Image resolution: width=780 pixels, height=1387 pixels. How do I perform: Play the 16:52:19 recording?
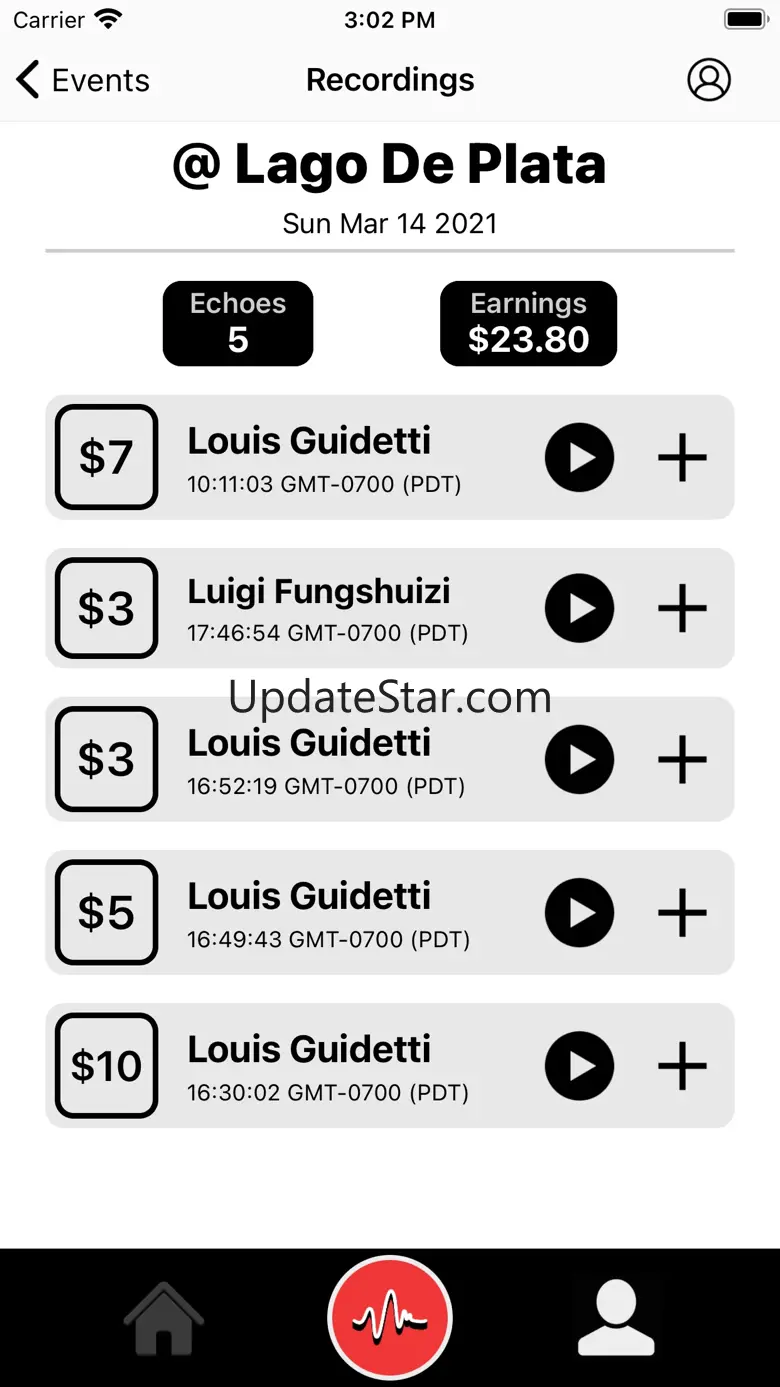pyautogui.click(x=579, y=760)
